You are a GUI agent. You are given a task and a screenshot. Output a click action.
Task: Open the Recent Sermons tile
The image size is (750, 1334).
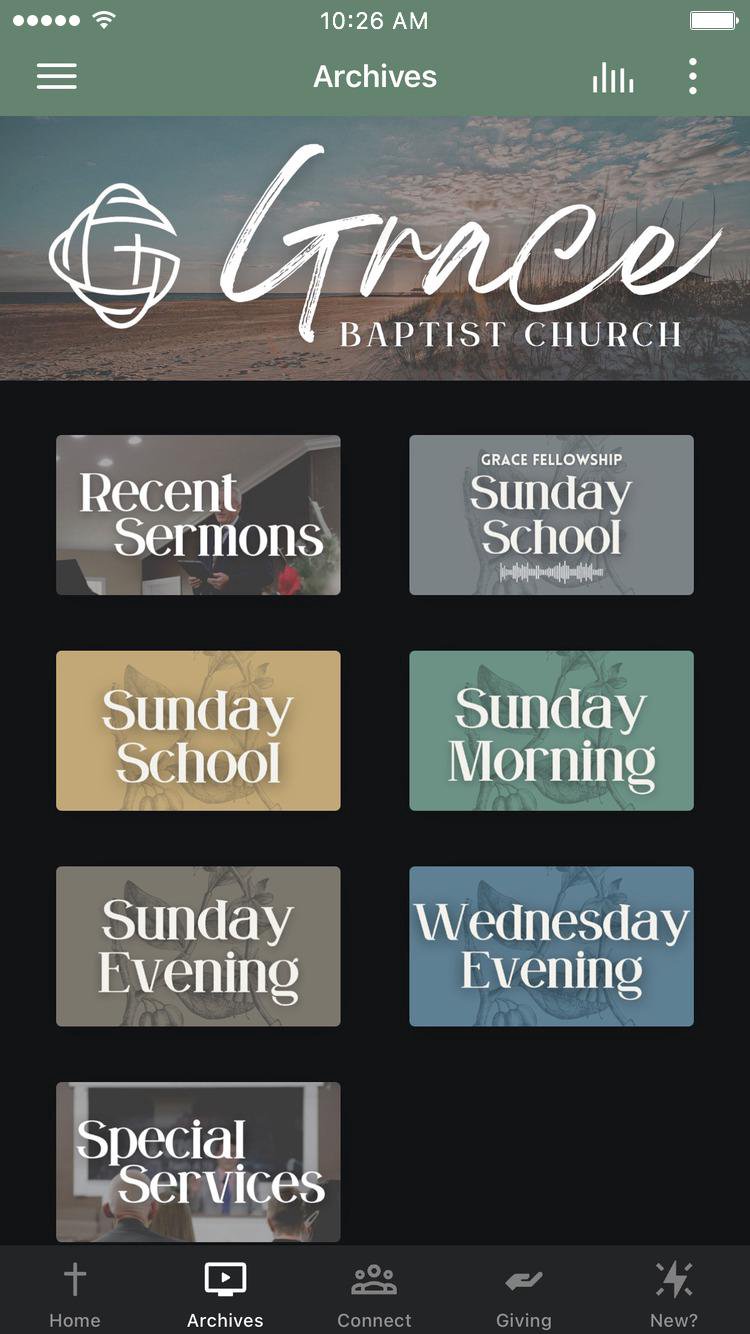(198, 515)
